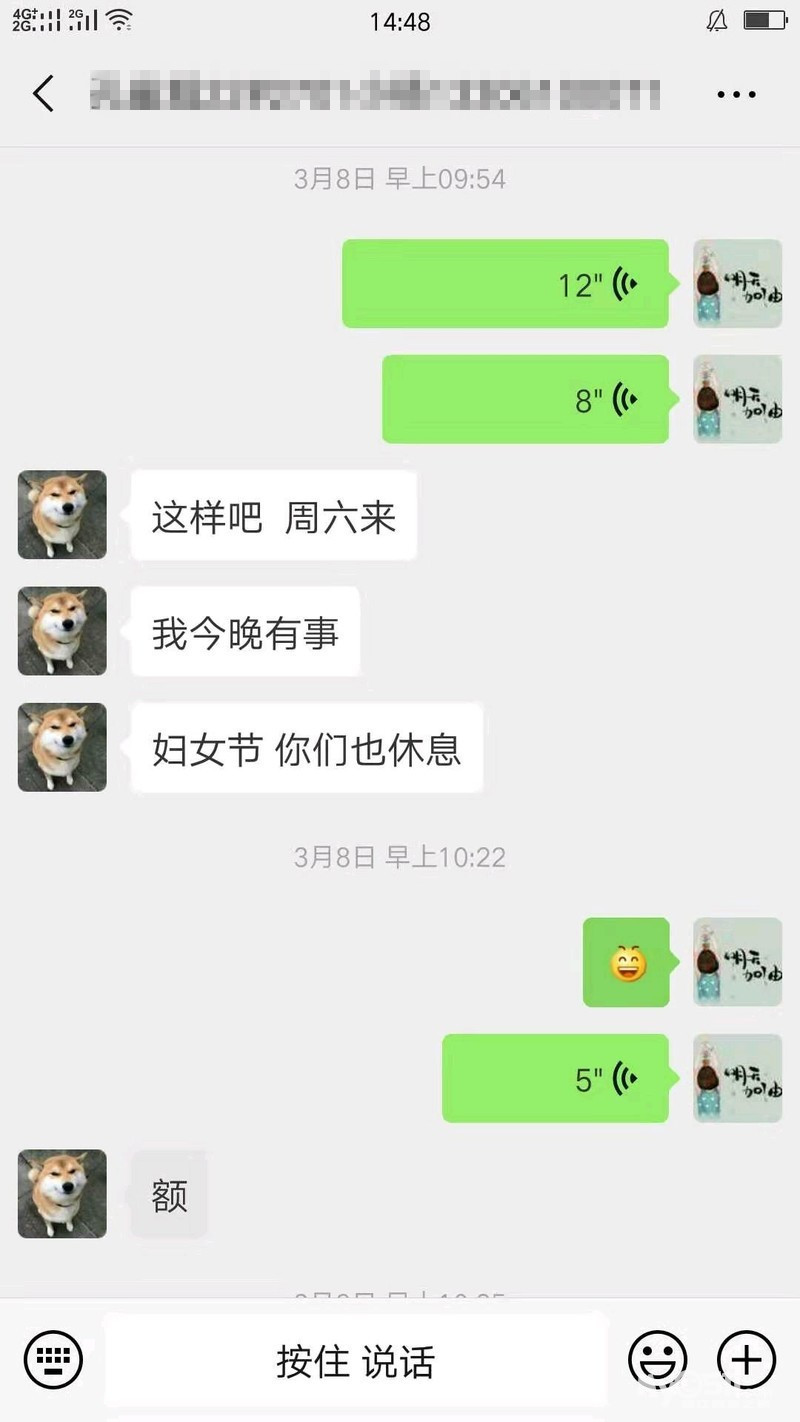Open Shiba avatar beside 这样吧 周六来
800x1422 pixels.
pyautogui.click(x=62, y=515)
